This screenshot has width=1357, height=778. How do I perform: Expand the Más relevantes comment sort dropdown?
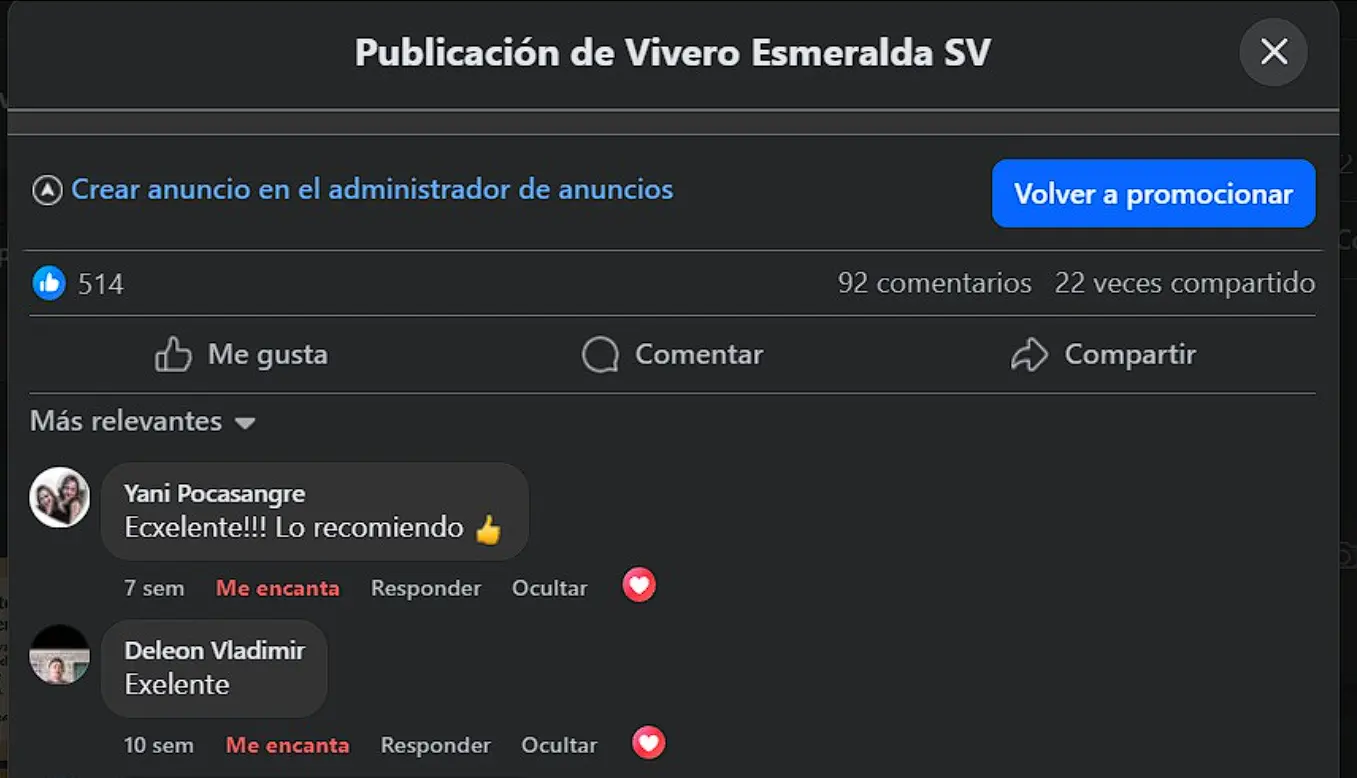tap(143, 421)
